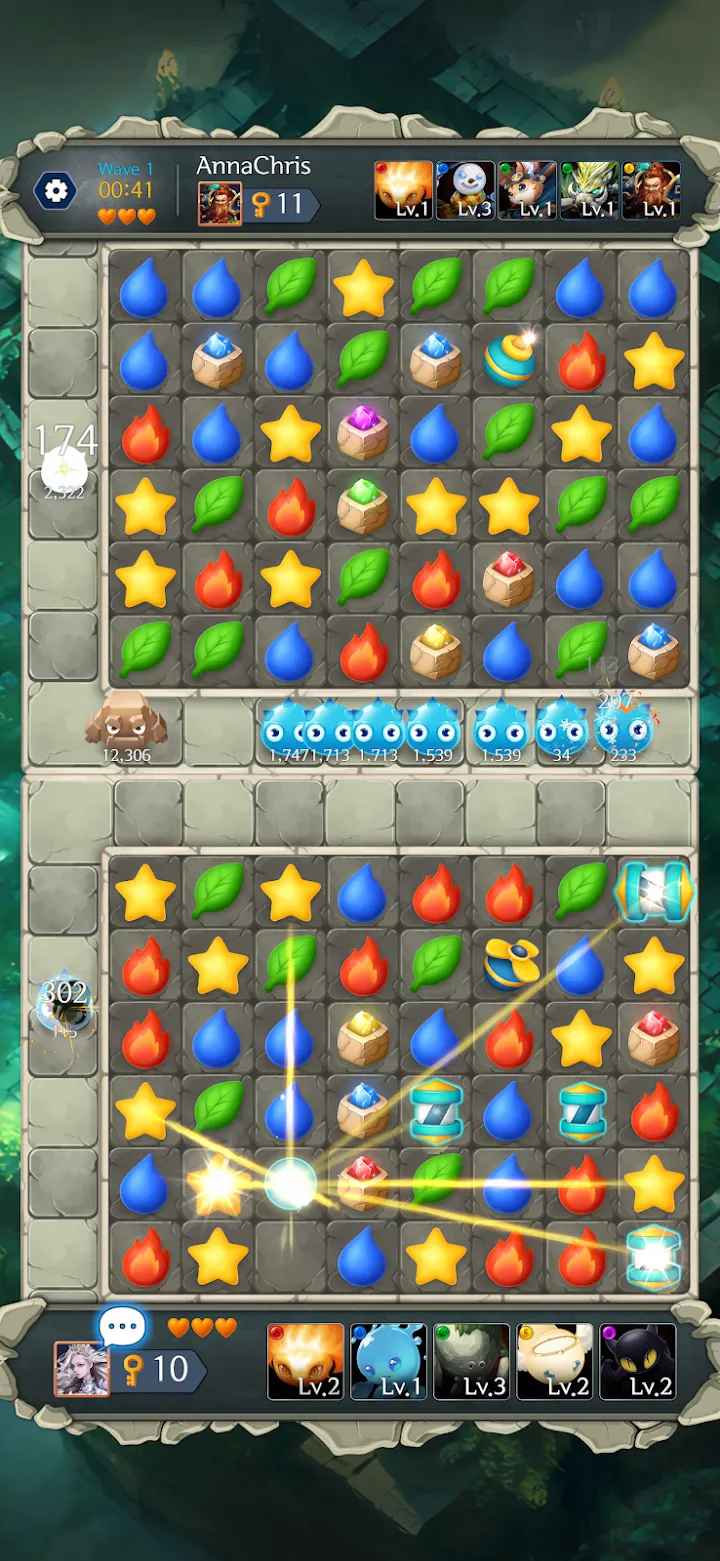720x1561 pixels.
Task: Open the chat speech bubble
Action: [x=122, y=1328]
